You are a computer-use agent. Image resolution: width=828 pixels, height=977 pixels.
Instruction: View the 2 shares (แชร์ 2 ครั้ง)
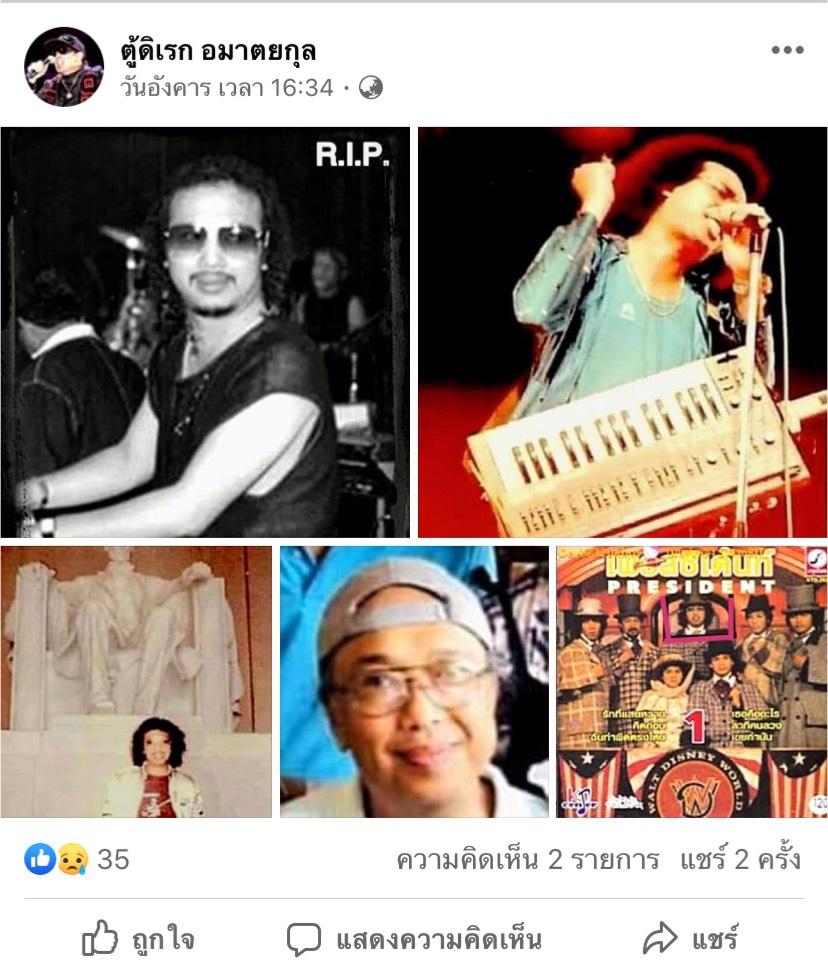click(740, 859)
